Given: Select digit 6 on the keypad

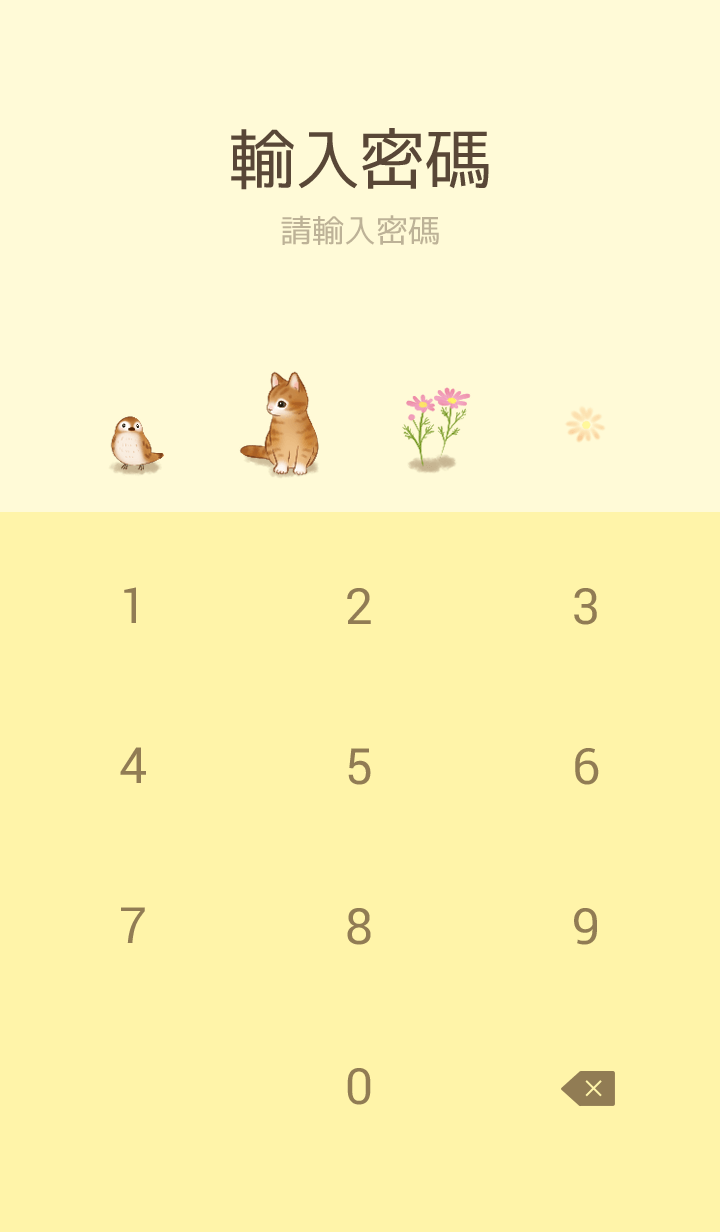Looking at the screenshot, I should pos(586,767).
